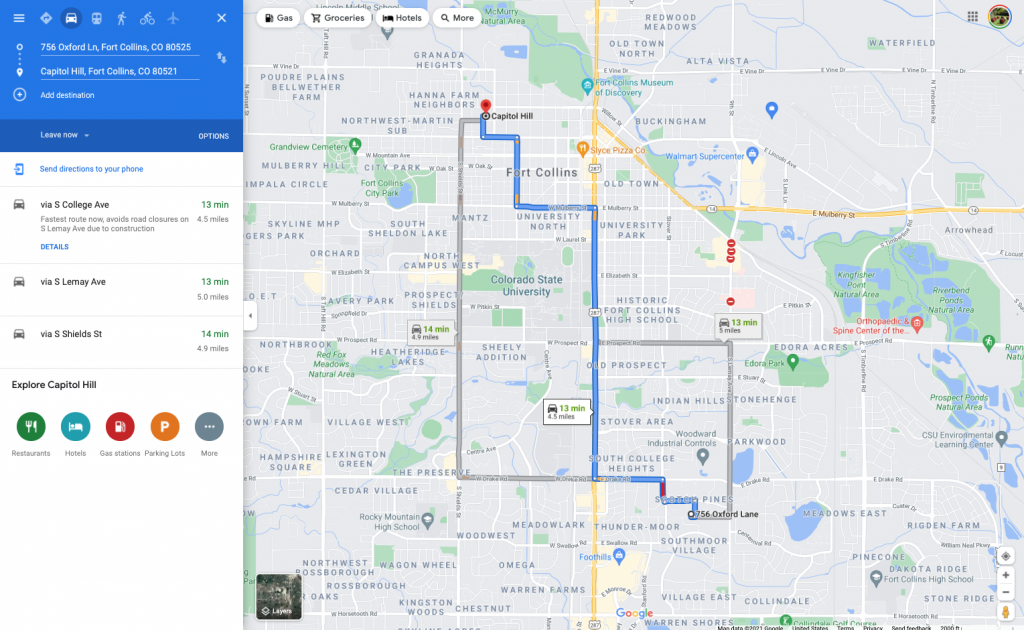Zoom in on the map
The image size is (1024, 630).
[x=1006, y=575]
